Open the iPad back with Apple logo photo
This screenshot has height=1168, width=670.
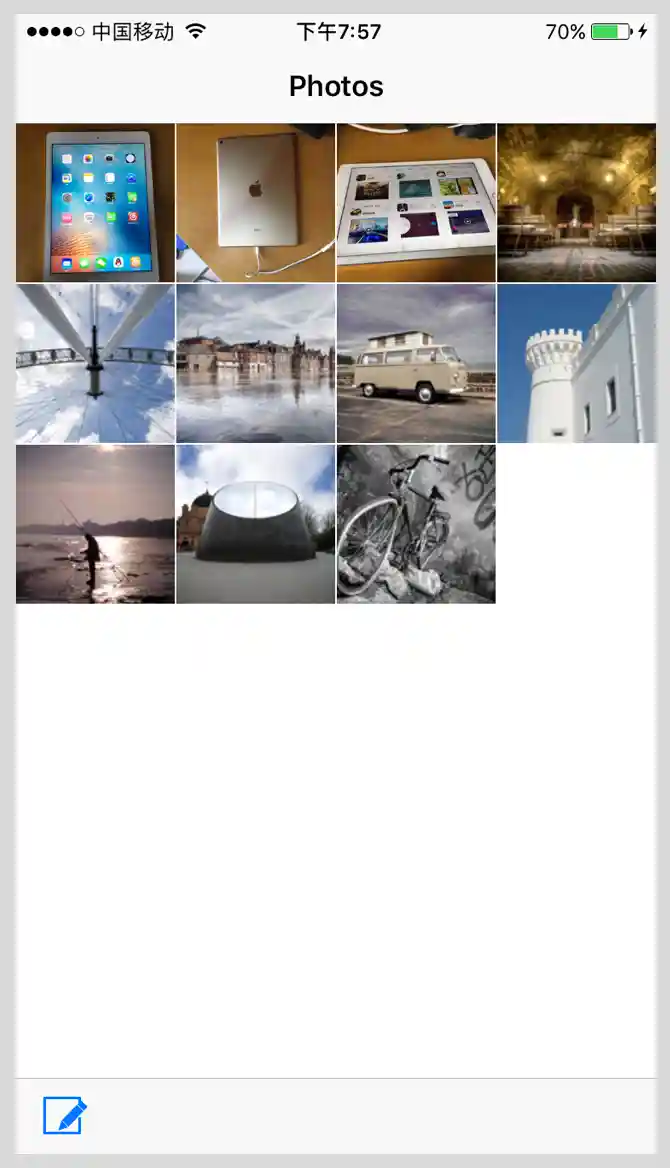click(256, 203)
